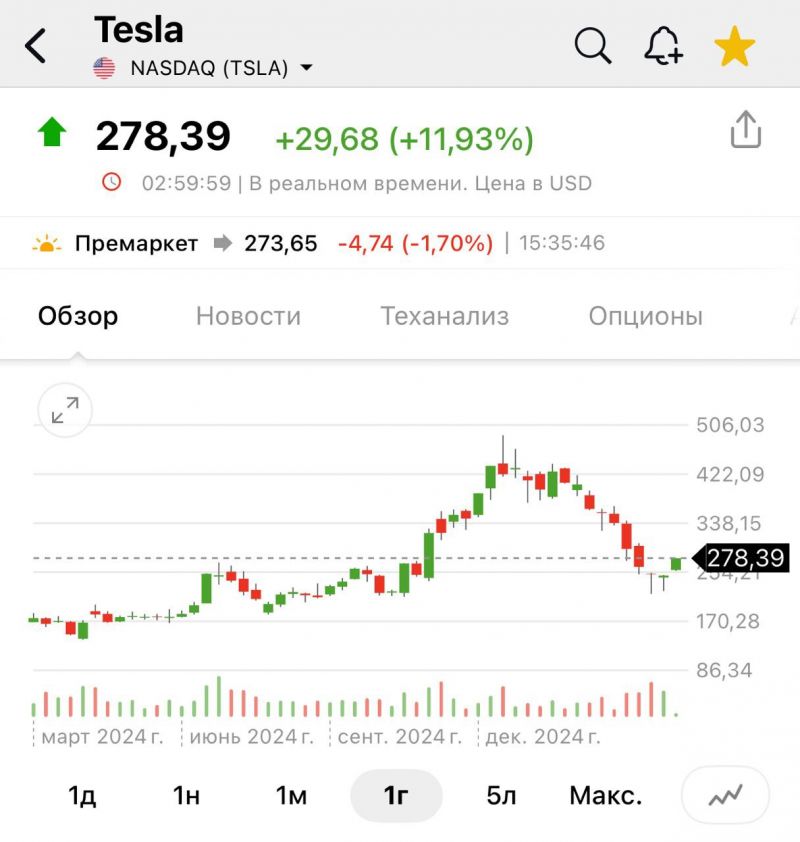800x842 pixels.
Task: Select the Опционы tab
Action: 645,316
